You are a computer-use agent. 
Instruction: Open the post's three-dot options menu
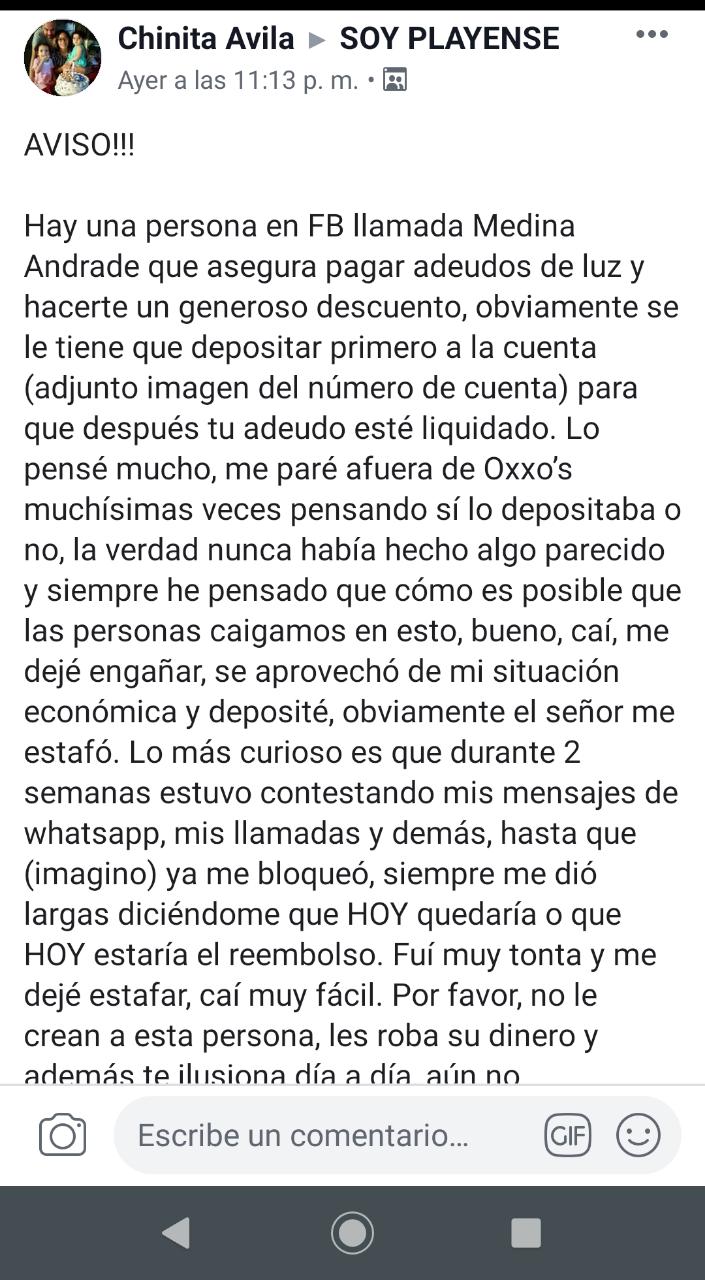[x=651, y=35]
